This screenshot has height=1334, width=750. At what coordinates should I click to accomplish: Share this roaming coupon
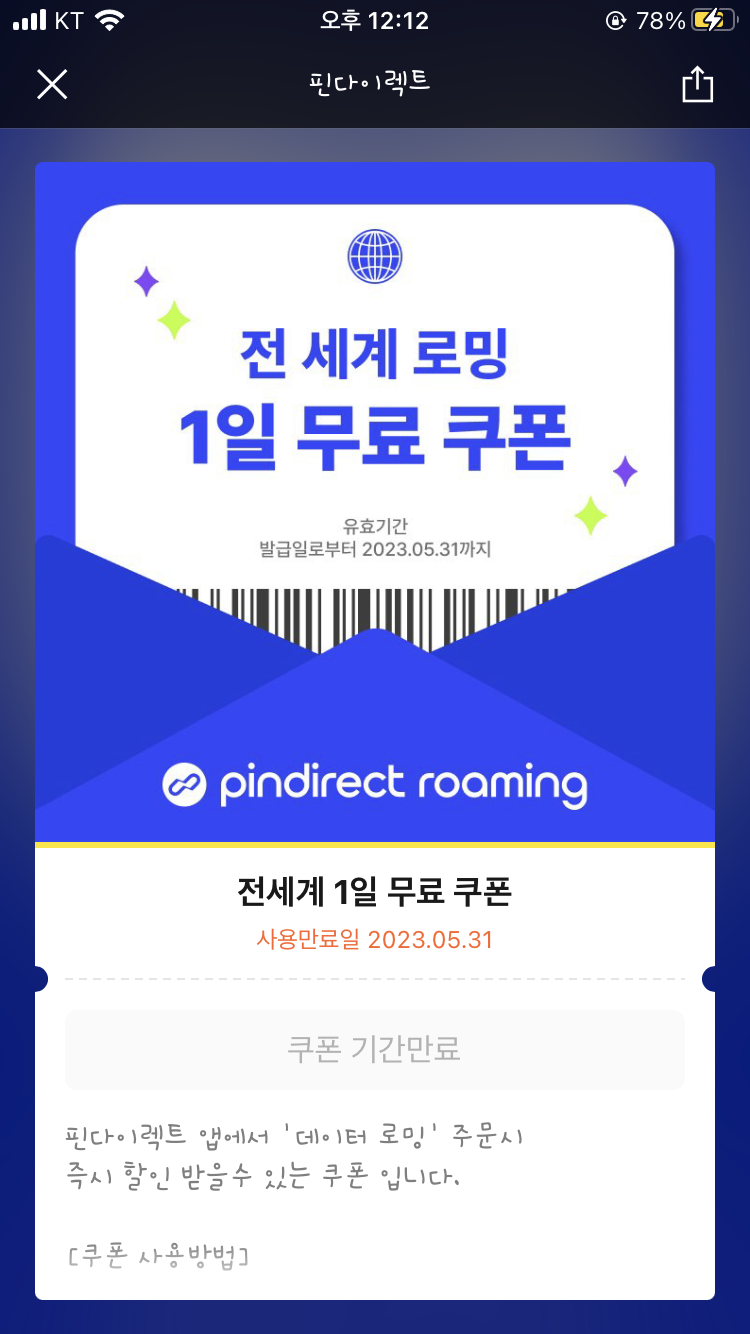(x=697, y=84)
